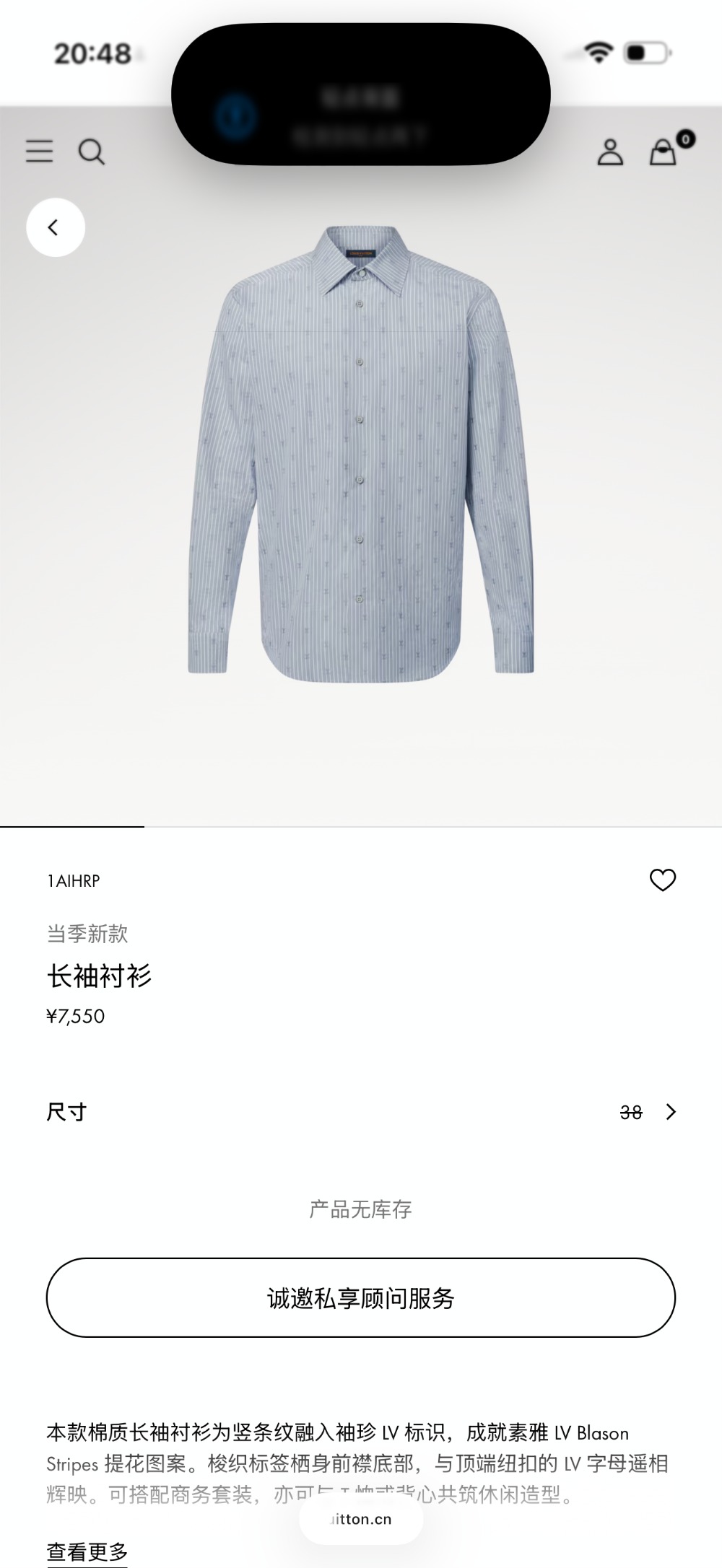The width and height of the screenshot is (722, 1568).
Task: View the shirt product image
Action: (361, 455)
